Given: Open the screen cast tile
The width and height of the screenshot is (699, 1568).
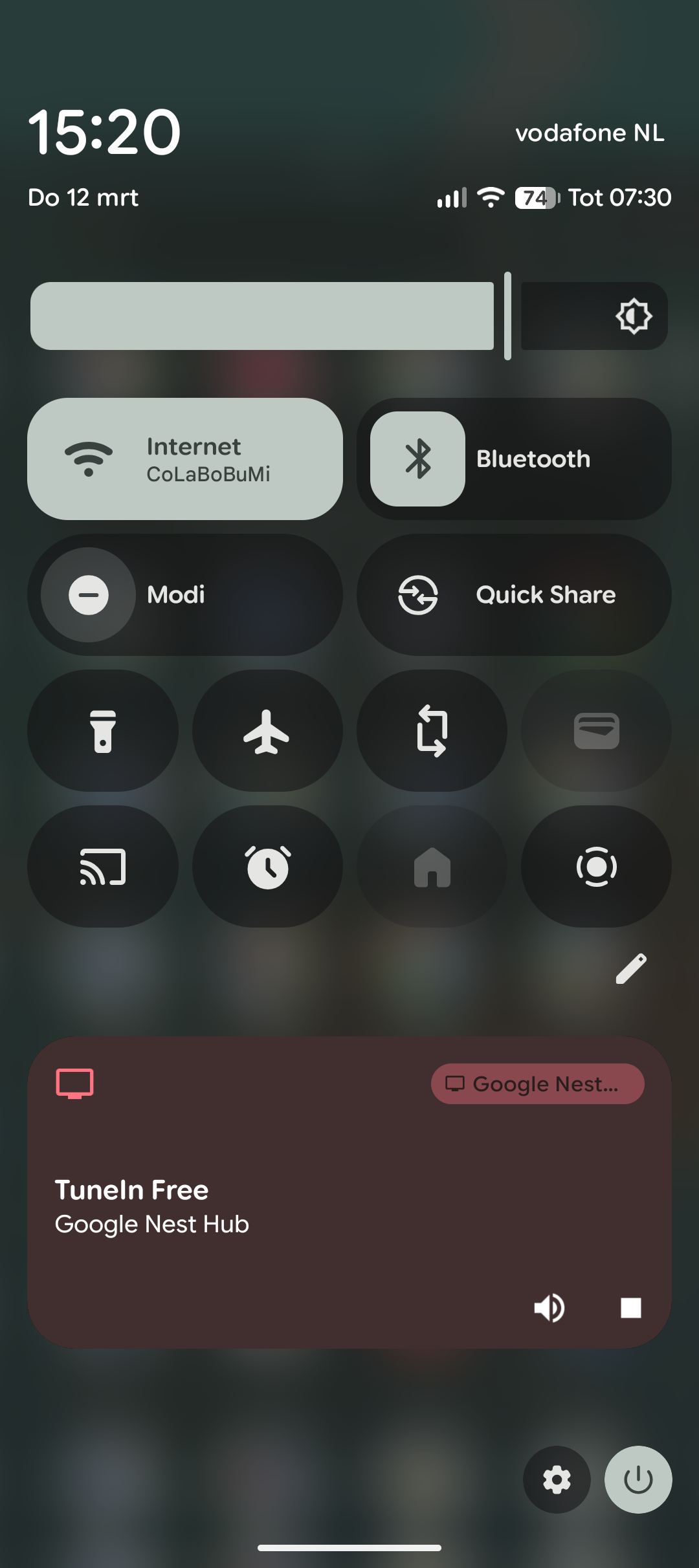Looking at the screenshot, I should point(103,867).
